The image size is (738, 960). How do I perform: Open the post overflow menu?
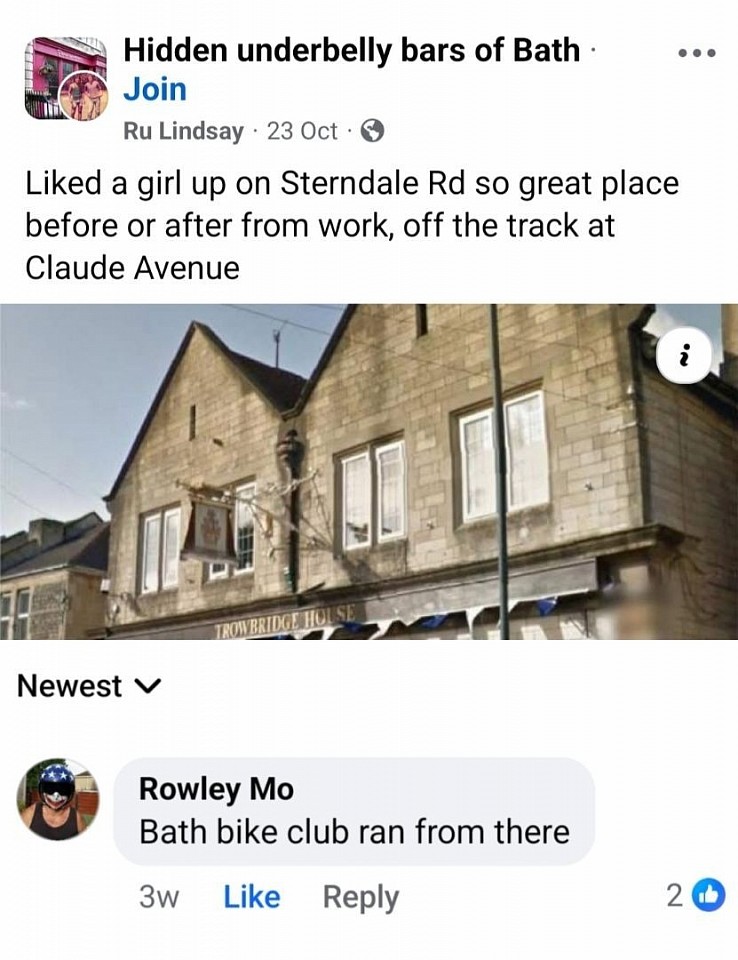click(x=696, y=53)
